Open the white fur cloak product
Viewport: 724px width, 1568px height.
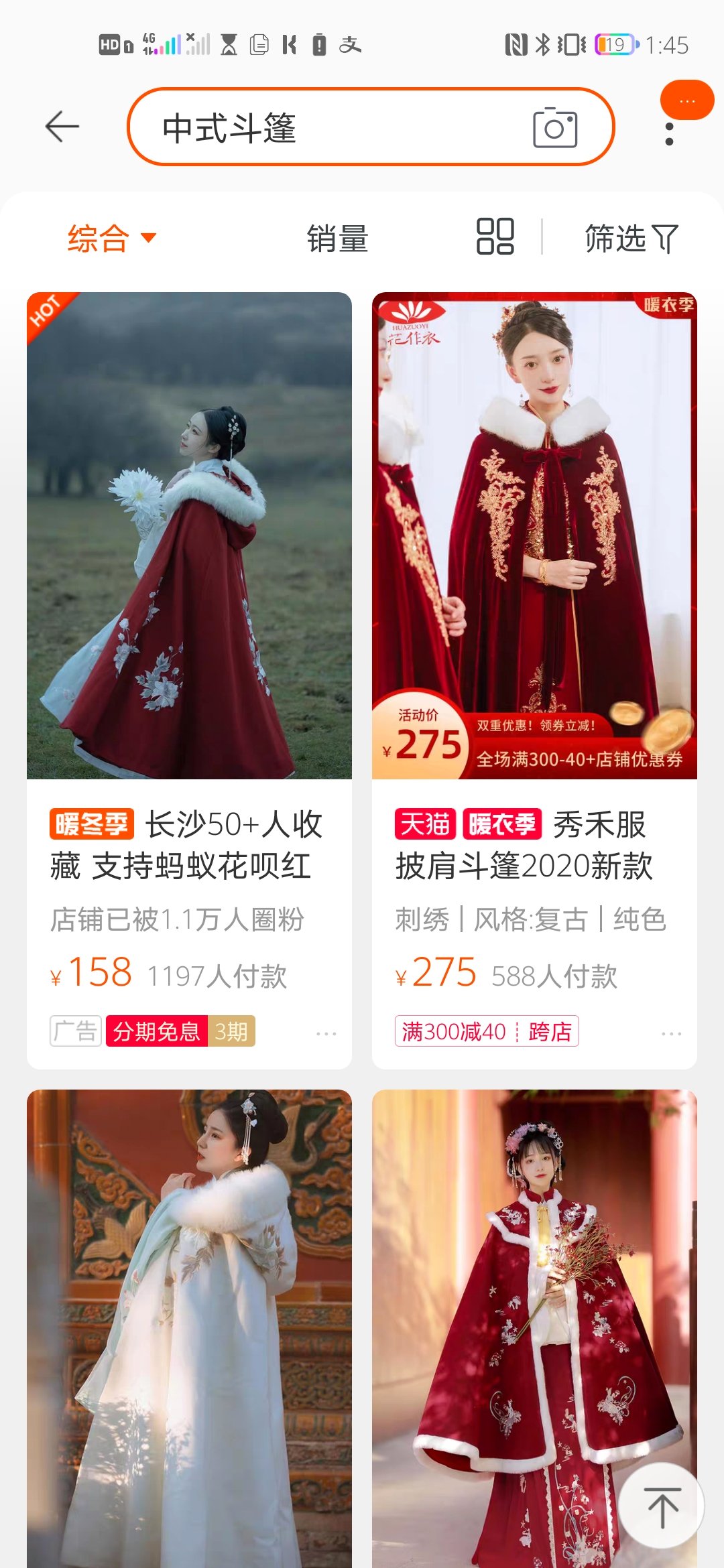[x=189, y=1327]
